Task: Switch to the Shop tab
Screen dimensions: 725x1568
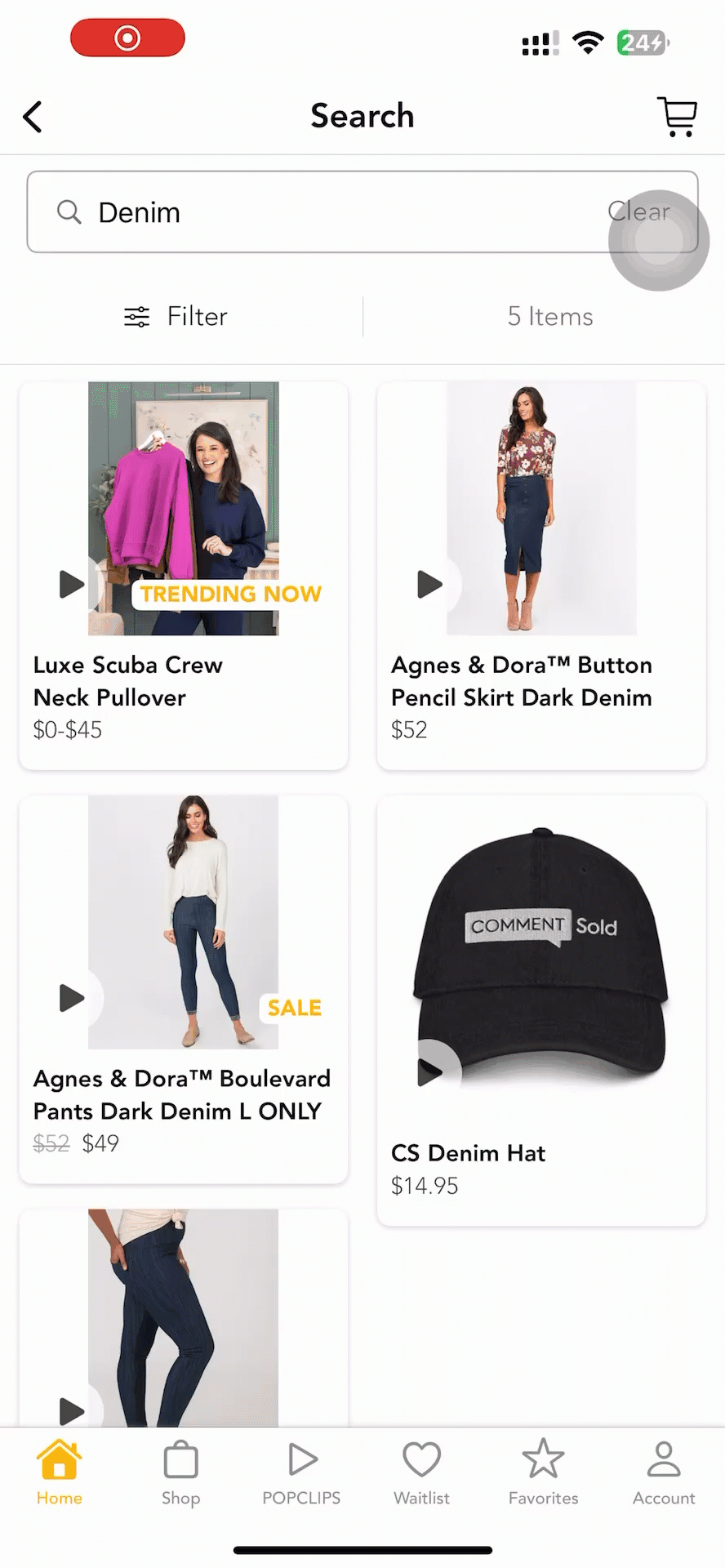Action: tap(180, 1472)
